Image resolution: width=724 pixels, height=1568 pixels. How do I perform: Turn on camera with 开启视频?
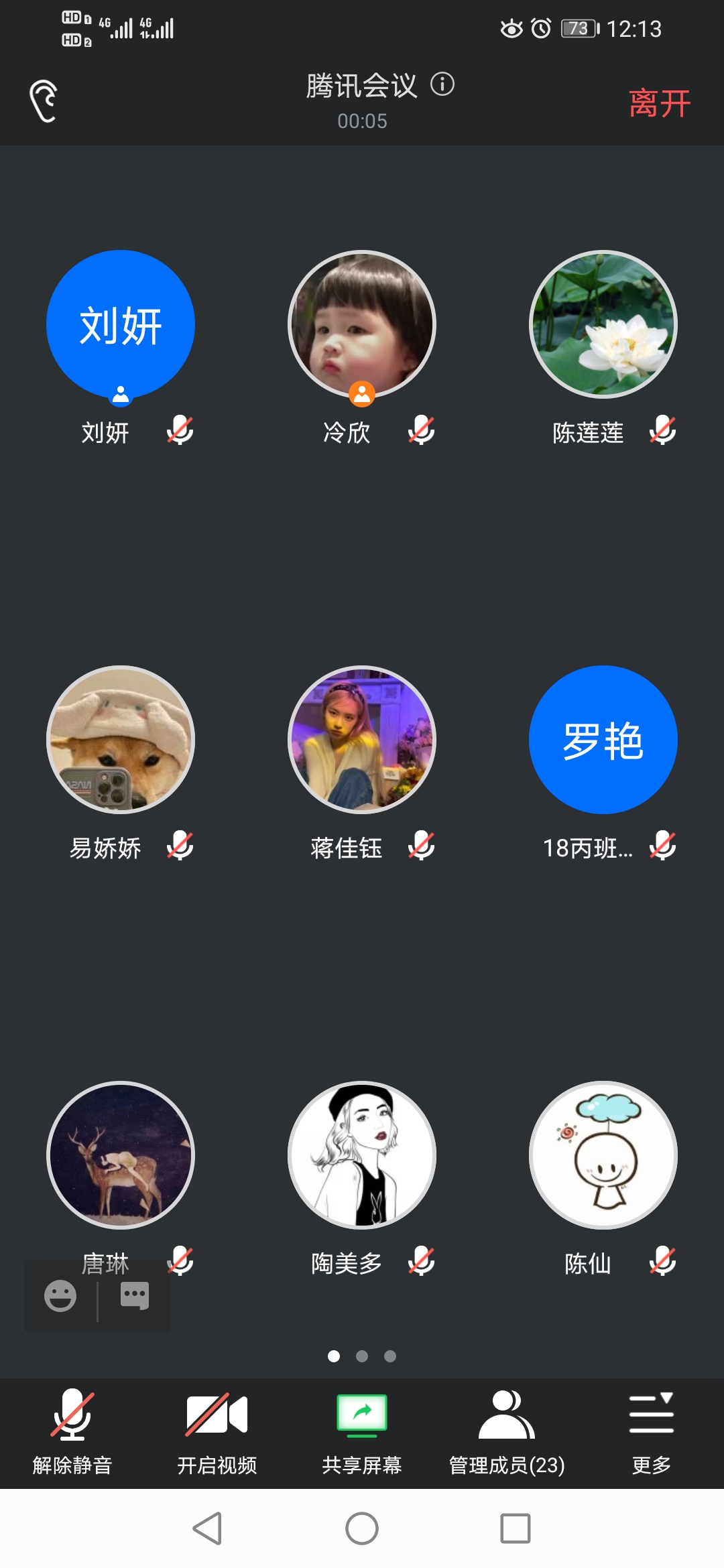pos(217,1431)
